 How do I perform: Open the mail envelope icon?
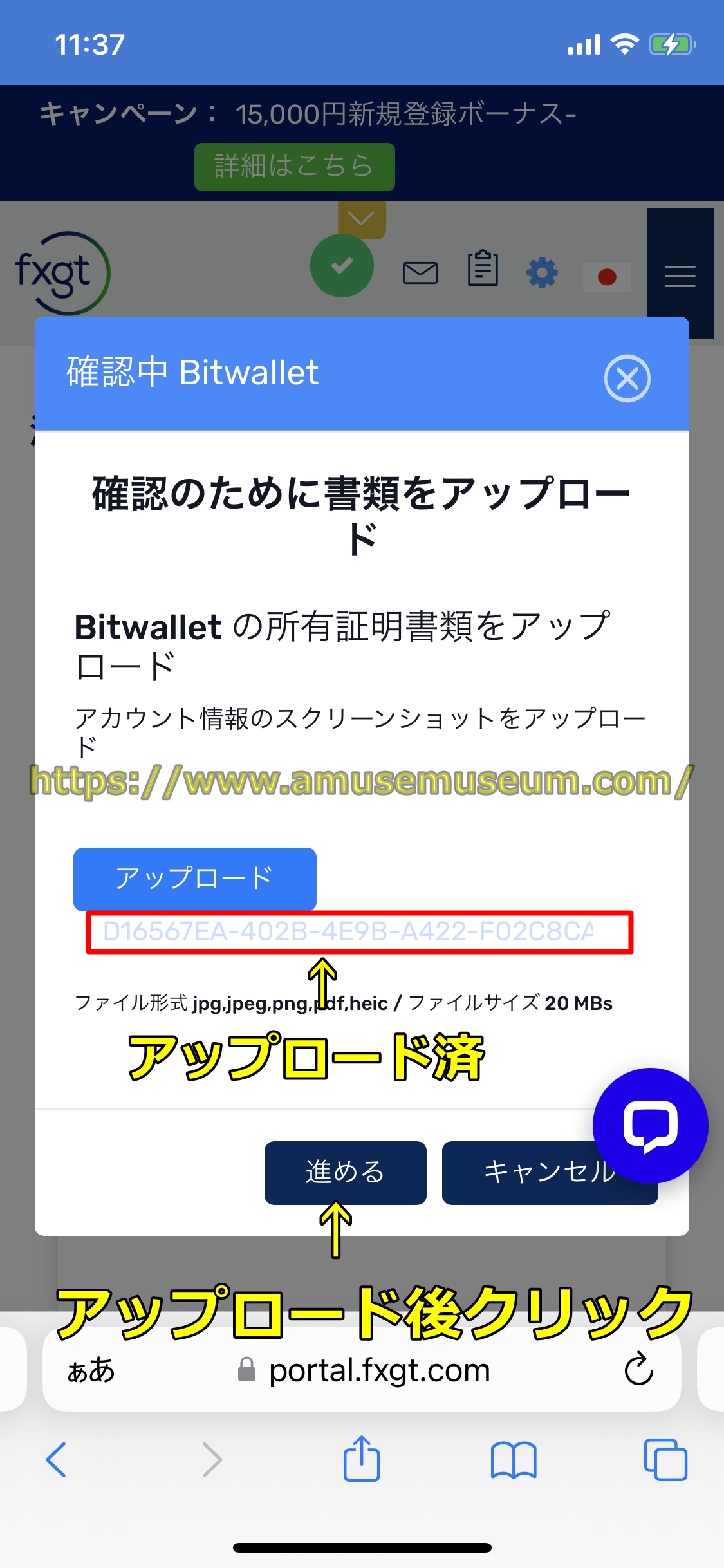tap(420, 273)
